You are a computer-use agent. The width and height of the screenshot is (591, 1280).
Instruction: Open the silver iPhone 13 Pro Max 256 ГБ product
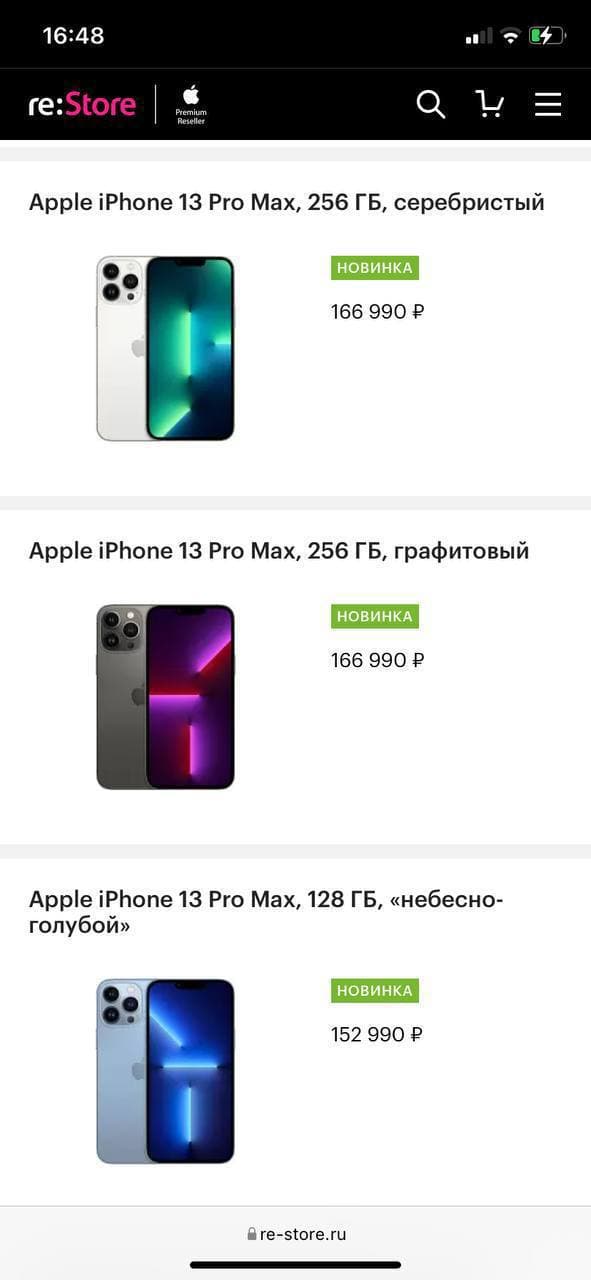pyautogui.click(x=286, y=202)
